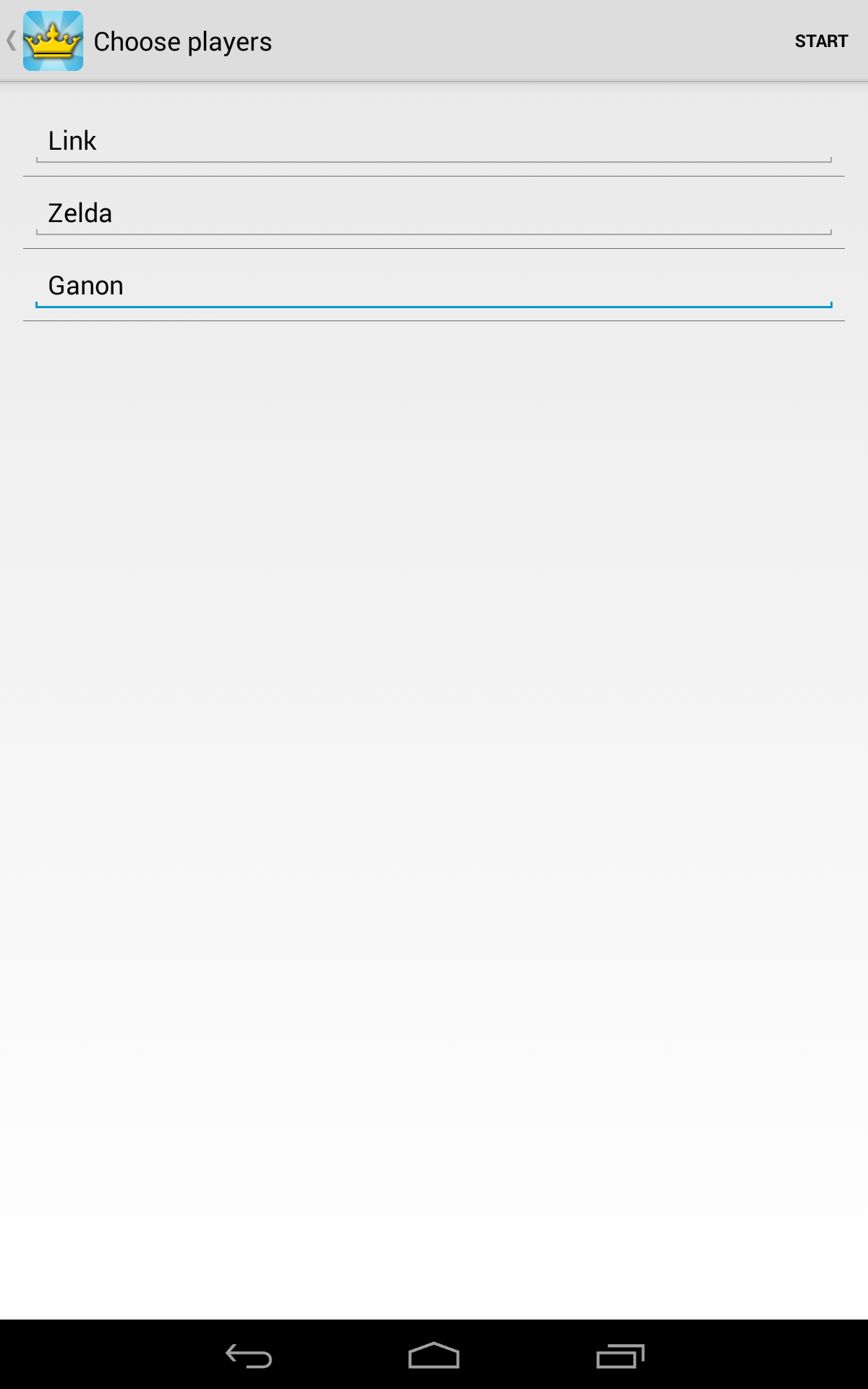Open recent apps from navigation bar
The height and width of the screenshot is (1389, 868).
[x=620, y=1355]
